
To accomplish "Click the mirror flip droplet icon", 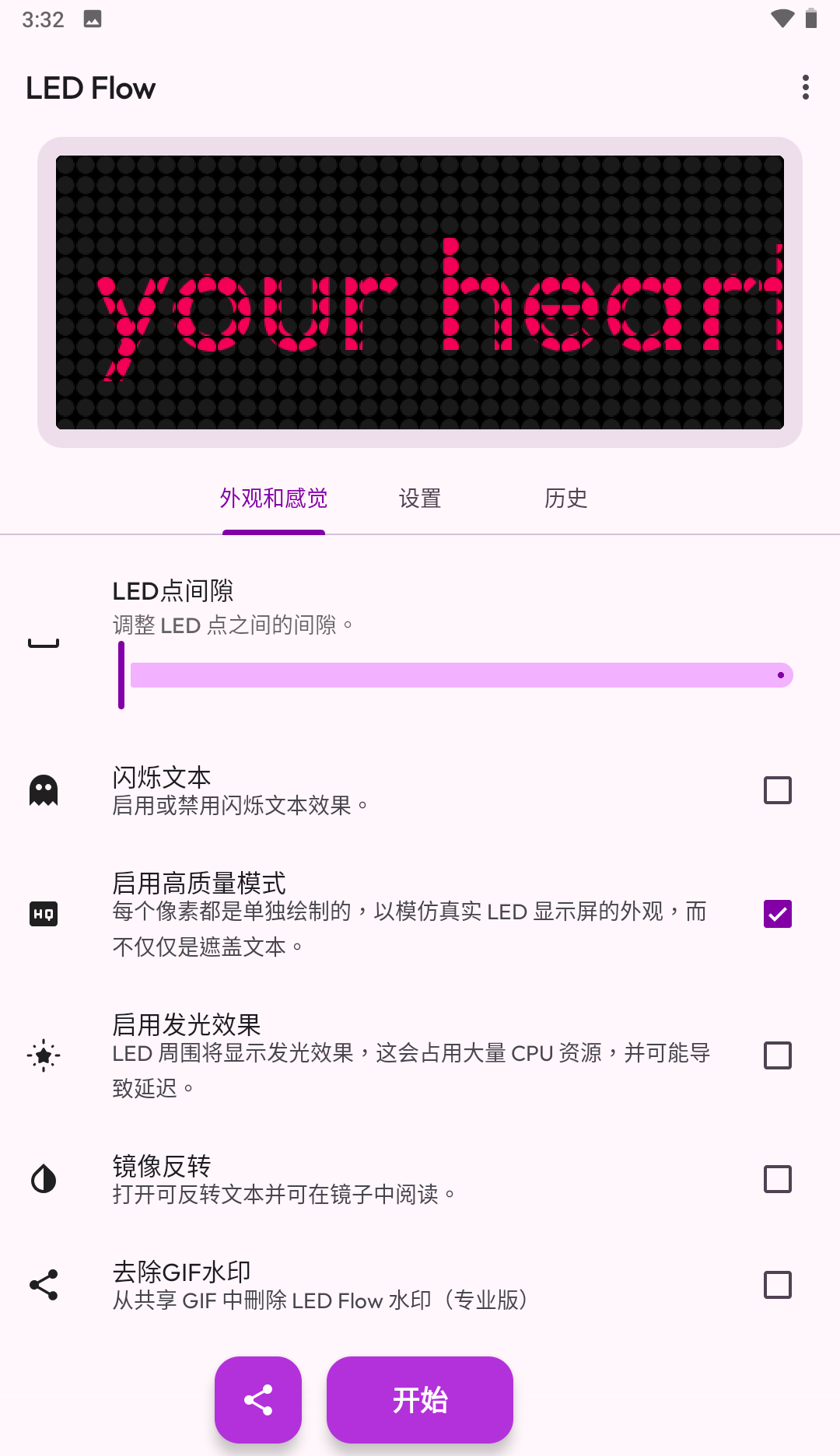I will tap(44, 1179).
